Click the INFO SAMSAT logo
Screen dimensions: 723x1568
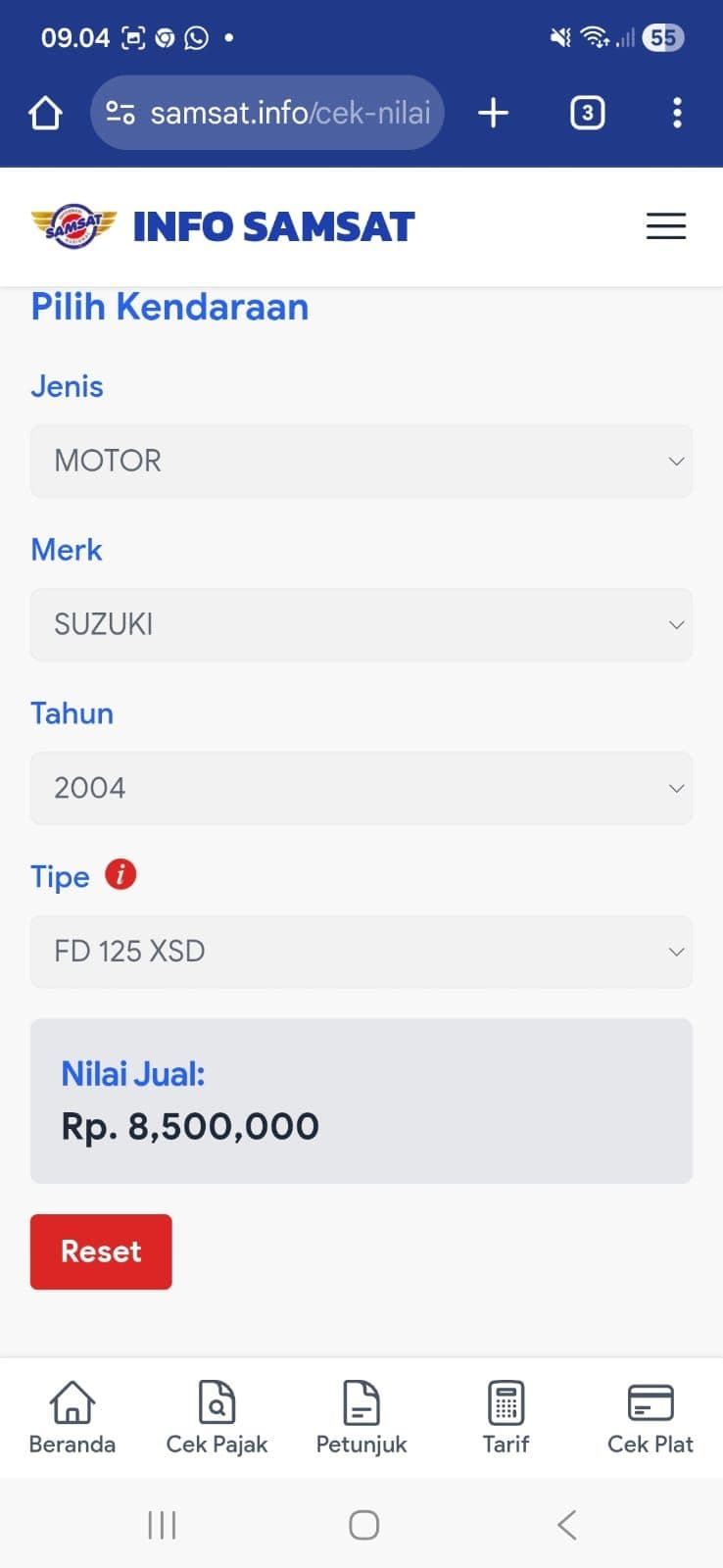click(x=224, y=225)
